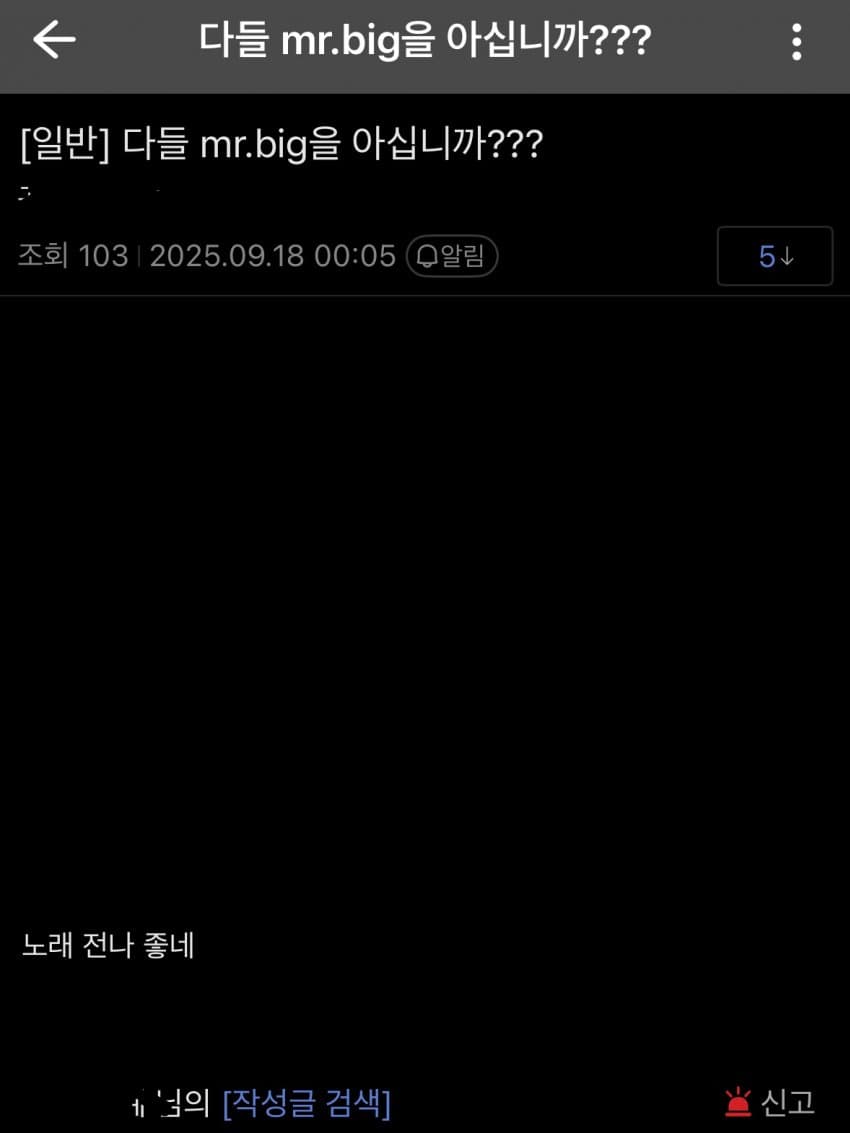Open the 작성글 검색 link

tap(306, 1103)
